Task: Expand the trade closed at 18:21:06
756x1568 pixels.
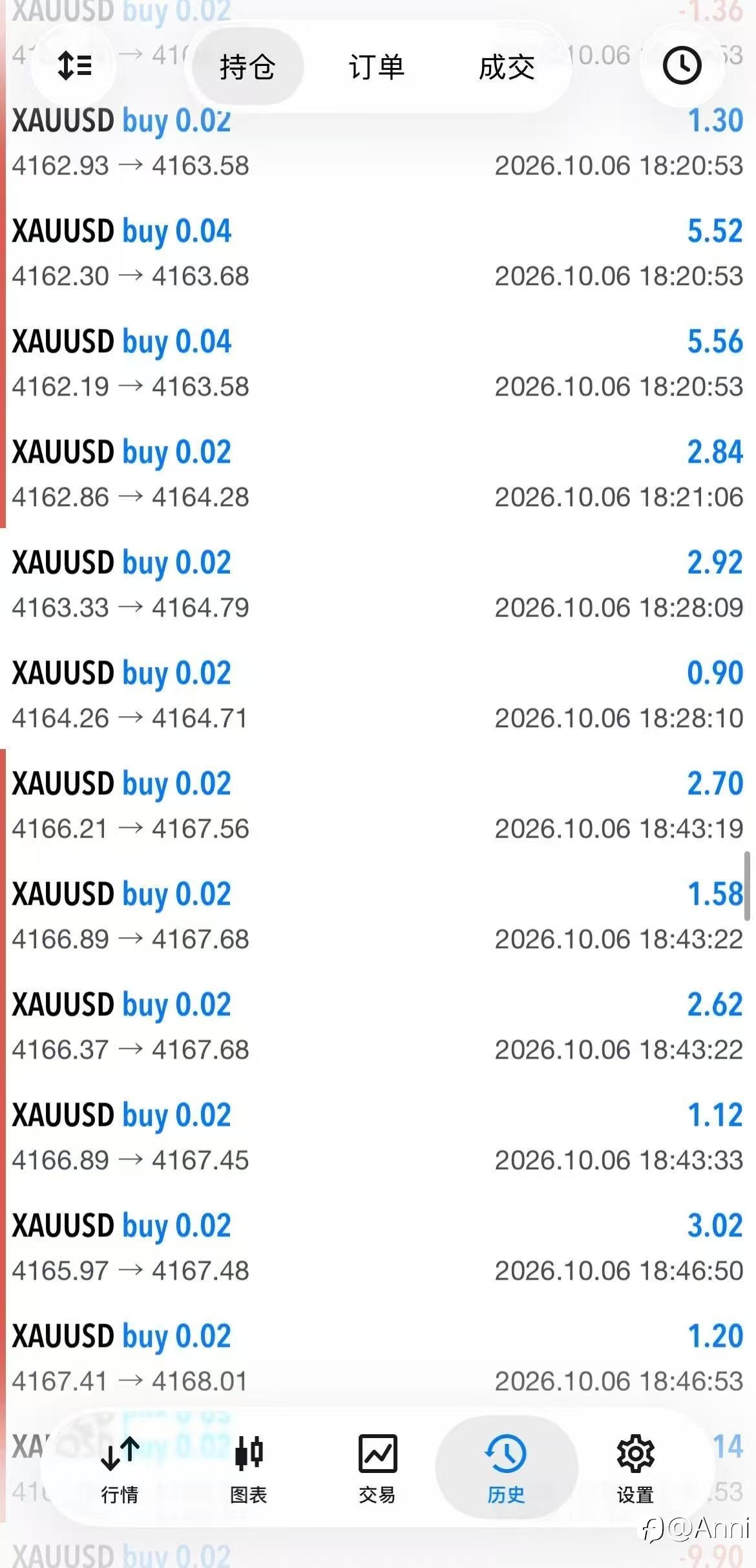Action: 378,474
